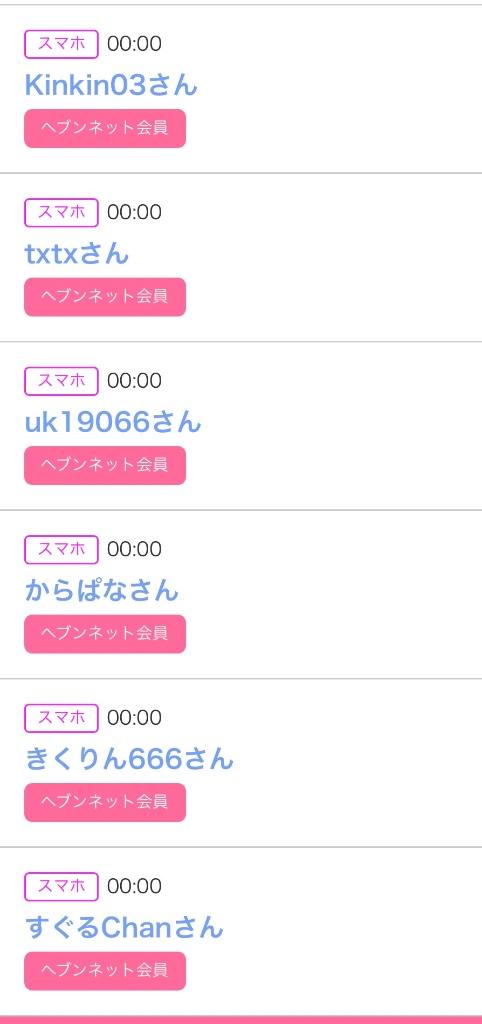Open uk19066さん's profile link
Image resolution: width=482 pixels, height=1024 pixels.
pos(112,422)
